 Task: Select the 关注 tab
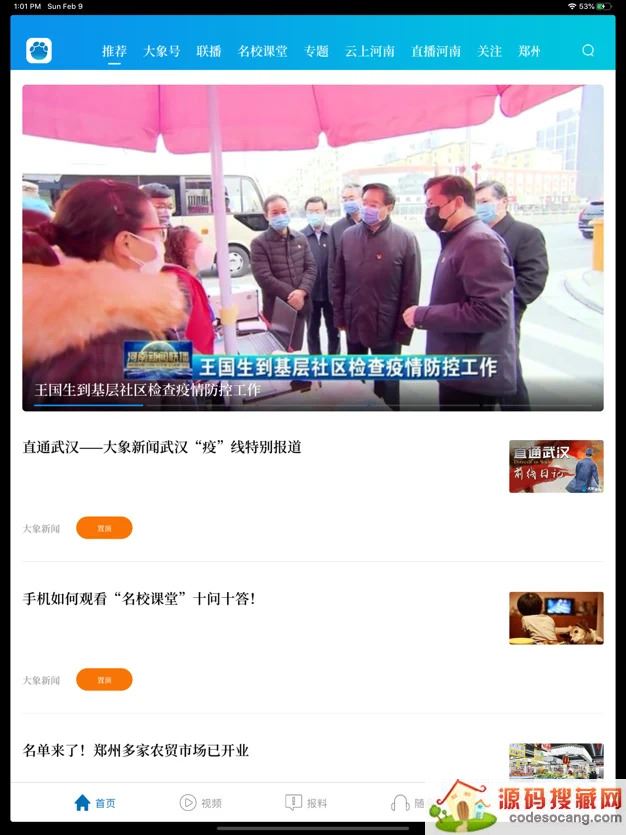[x=490, y=51]
